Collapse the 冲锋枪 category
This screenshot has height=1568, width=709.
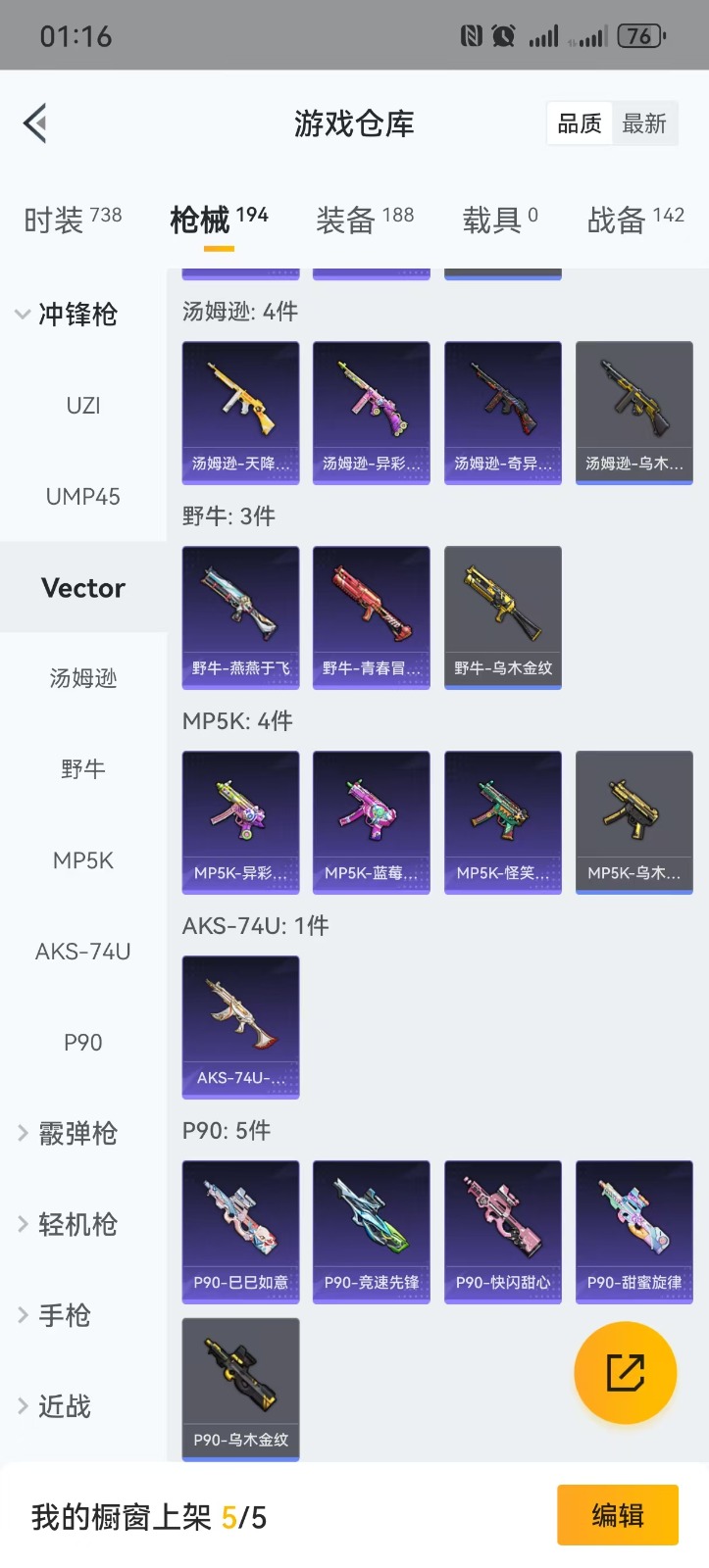(69, 315)
